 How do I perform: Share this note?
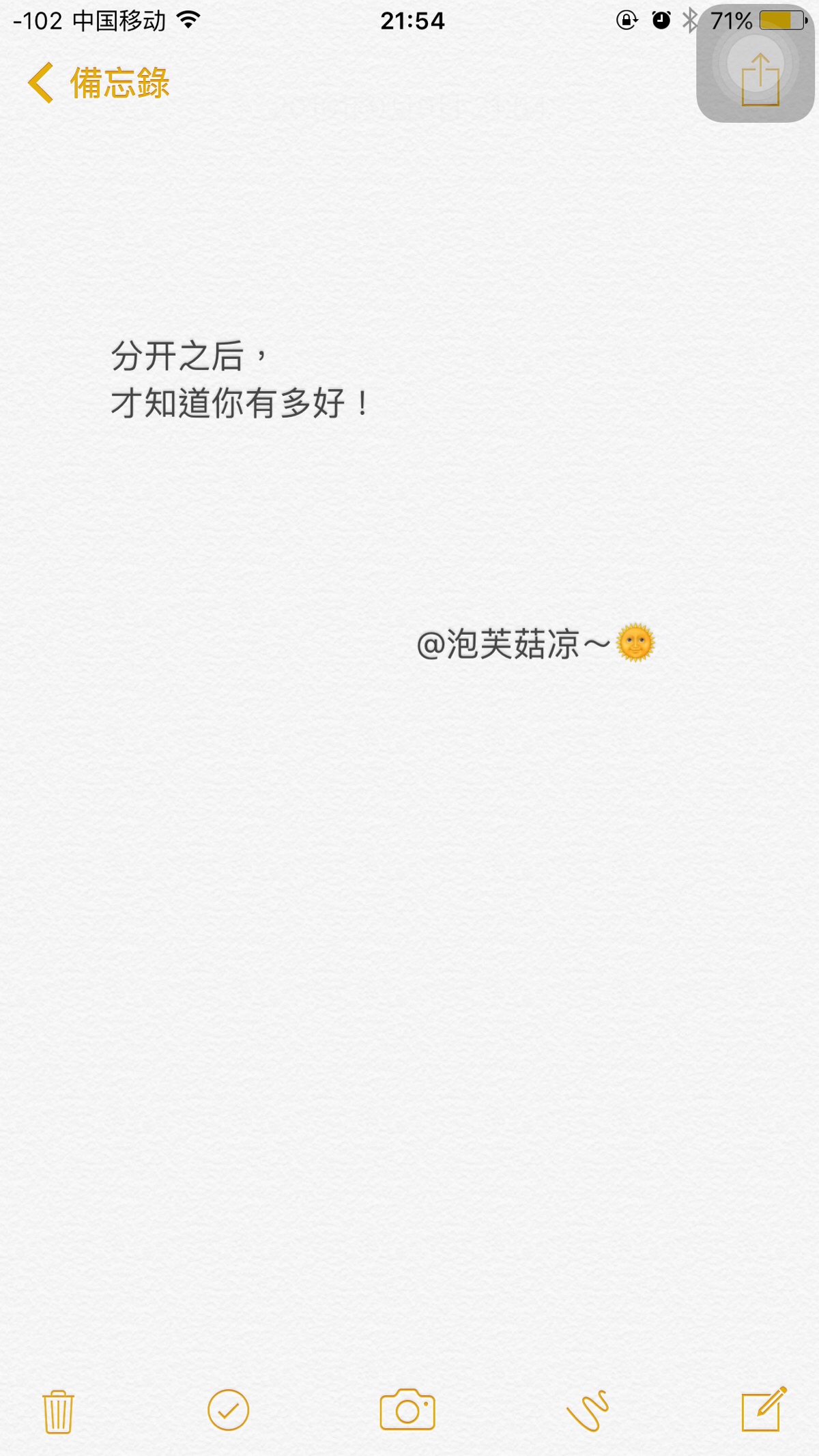(760, 80)
